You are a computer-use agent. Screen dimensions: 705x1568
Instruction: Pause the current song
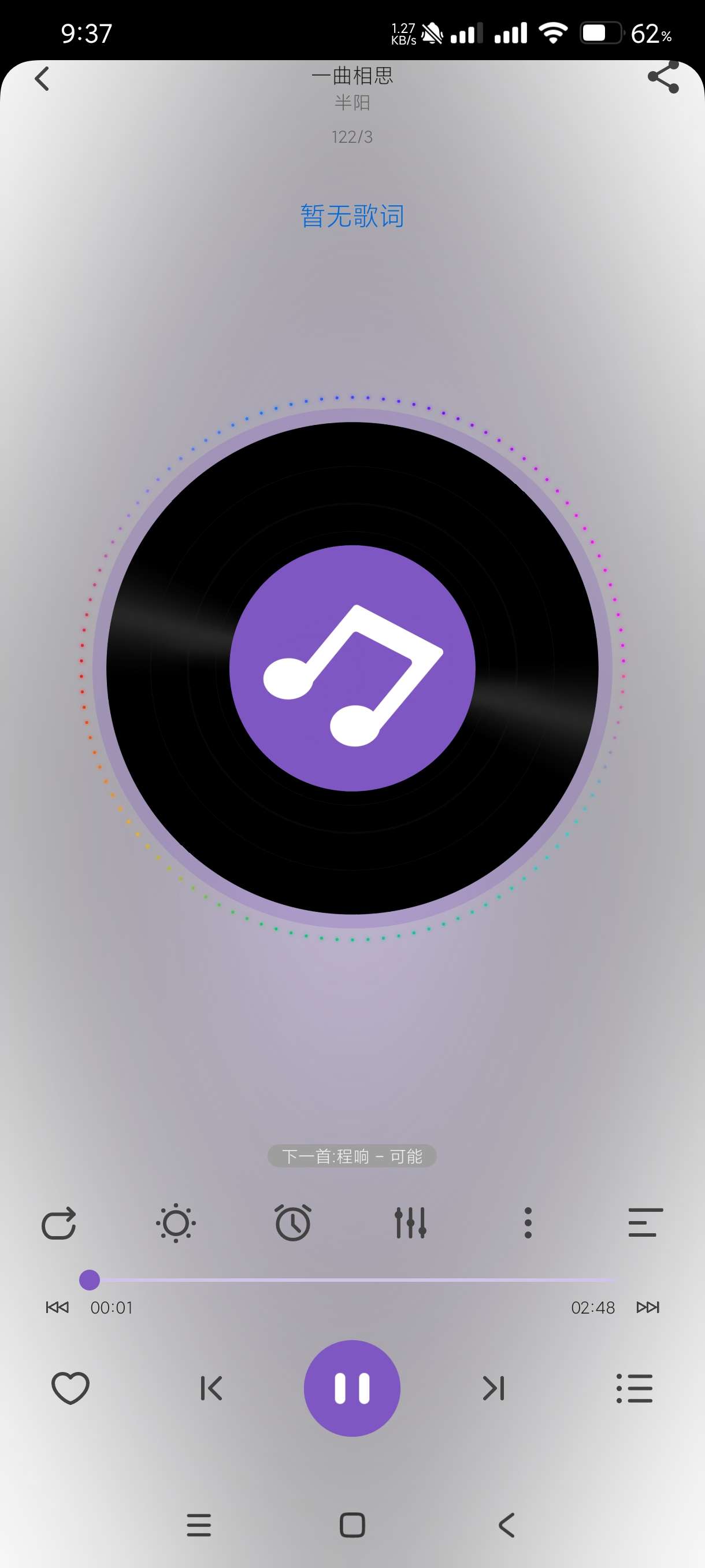(x=352, y=1388)
